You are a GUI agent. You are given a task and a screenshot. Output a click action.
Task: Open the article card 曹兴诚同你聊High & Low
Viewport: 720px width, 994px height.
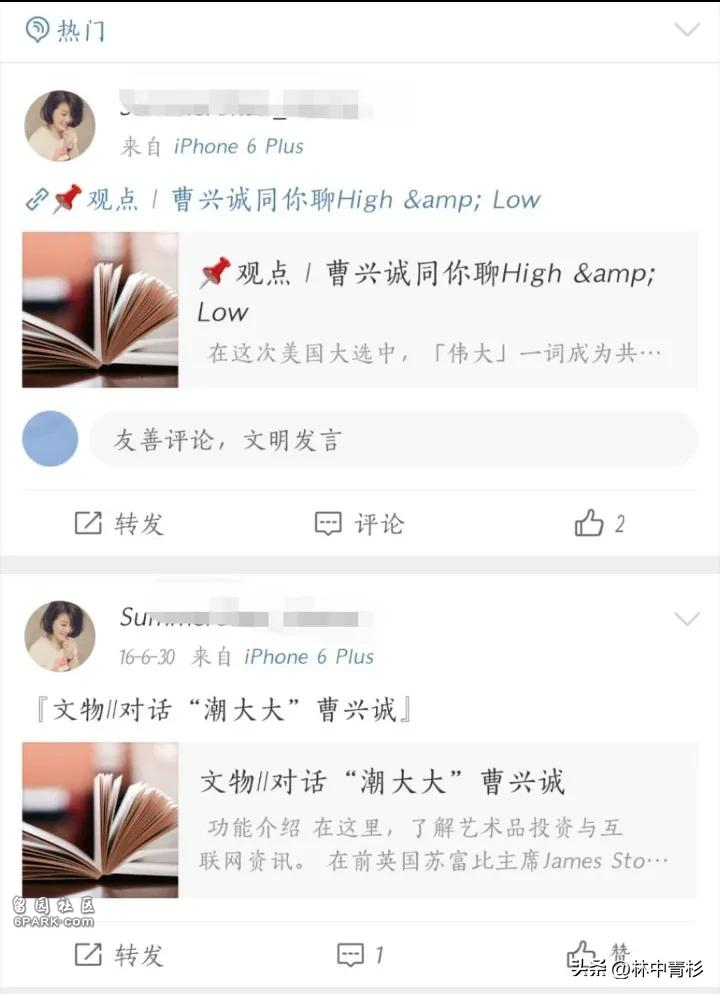point(360,310)
